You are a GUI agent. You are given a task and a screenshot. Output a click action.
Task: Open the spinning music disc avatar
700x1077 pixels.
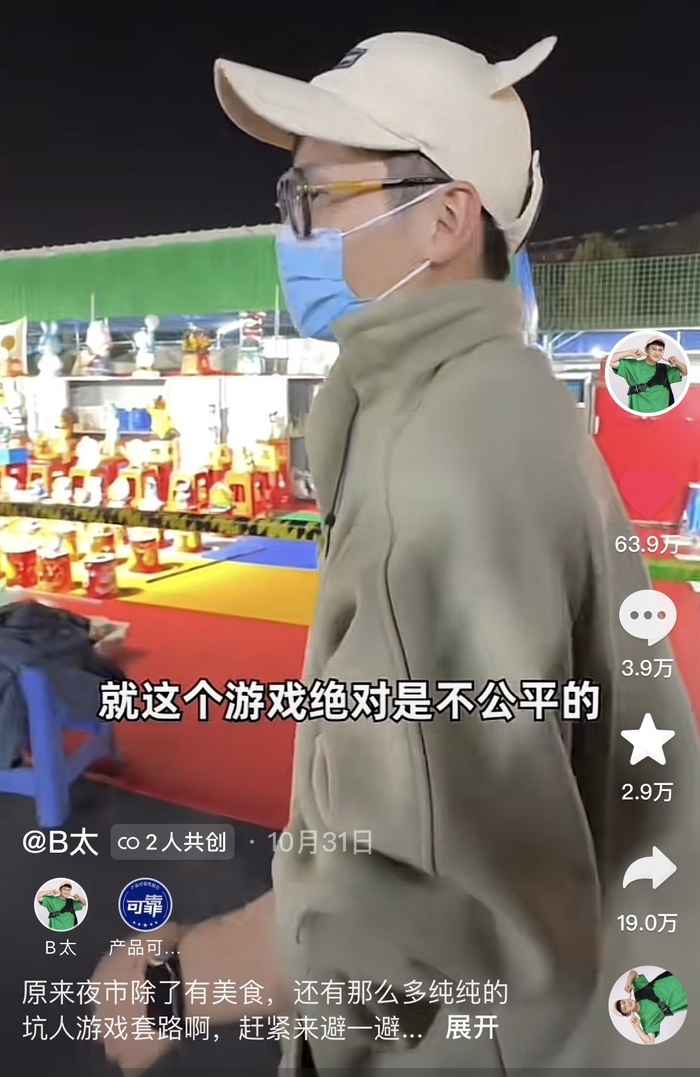(x=647, y=1004)
